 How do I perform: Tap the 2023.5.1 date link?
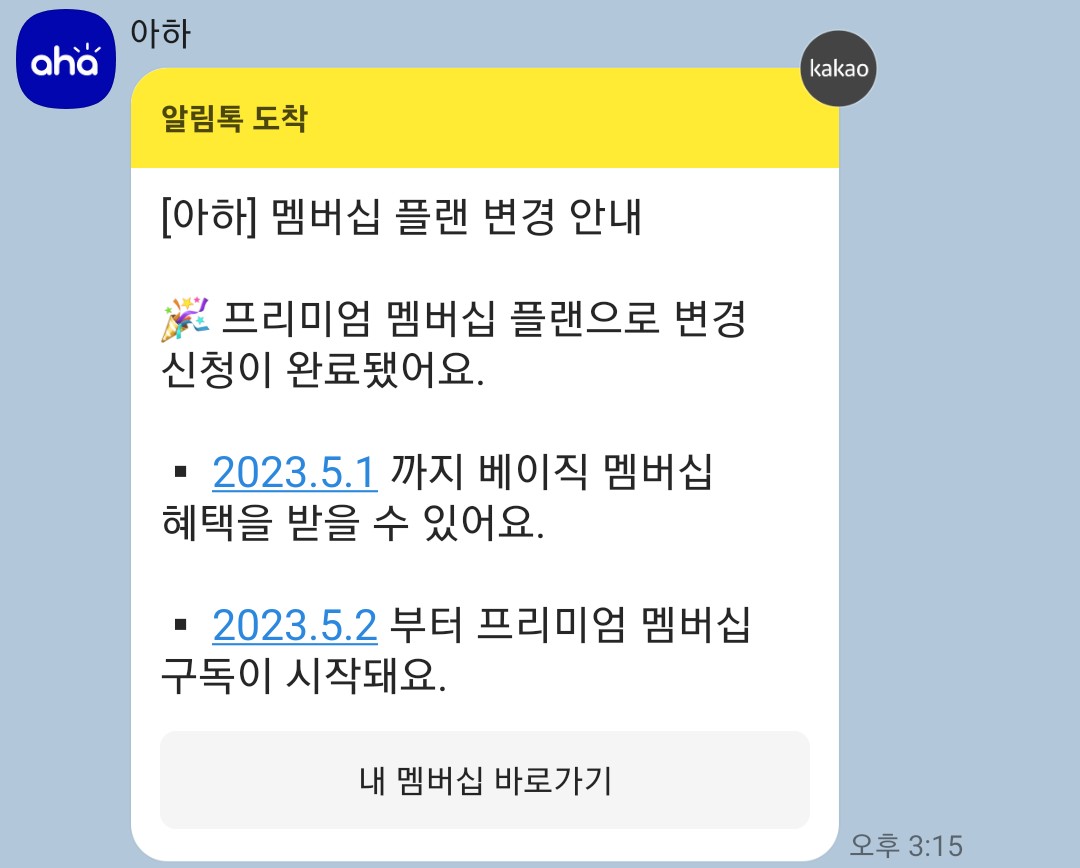(295, 472)
